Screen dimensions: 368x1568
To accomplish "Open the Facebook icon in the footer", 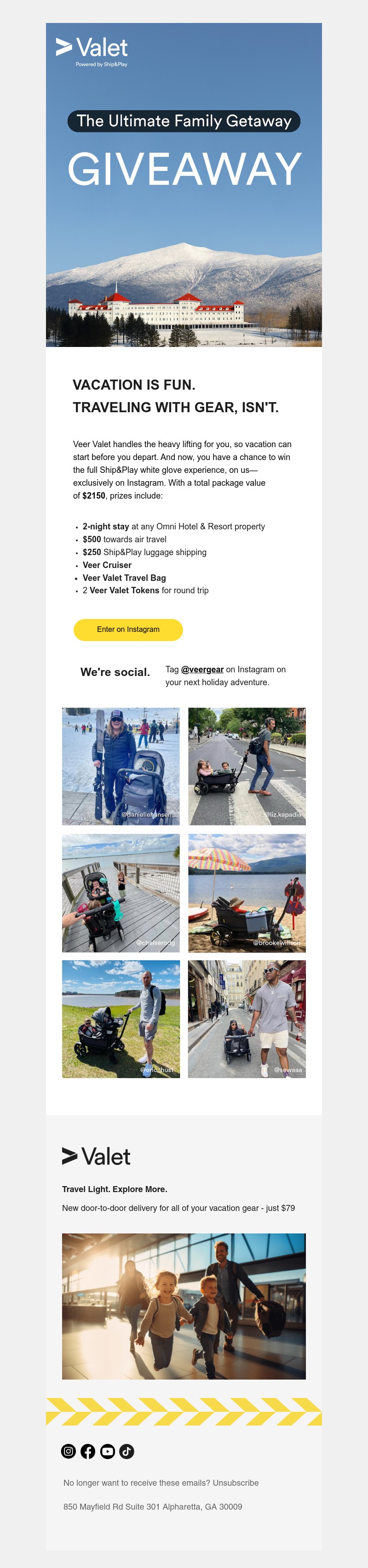I will tap(88, 1451).
